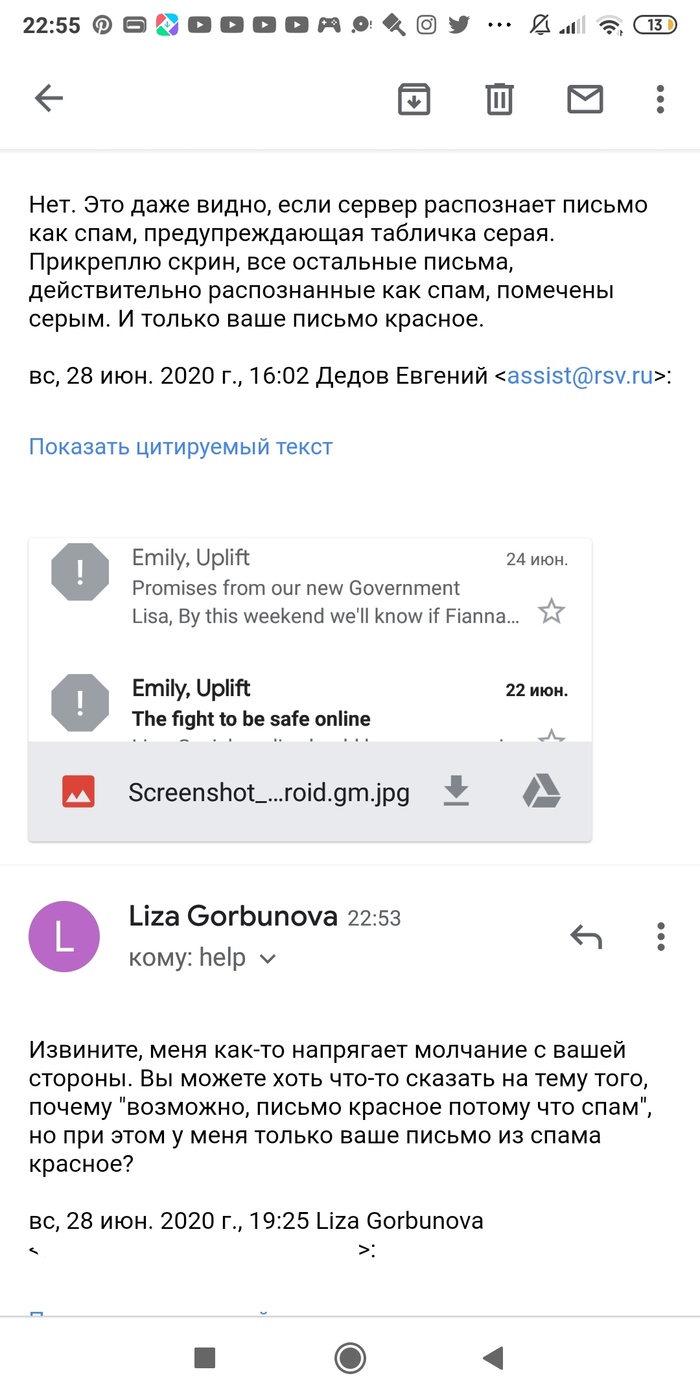
Task: Save the attachment to Google Drive
Action: pyautogui.click(x=541, y=792)
